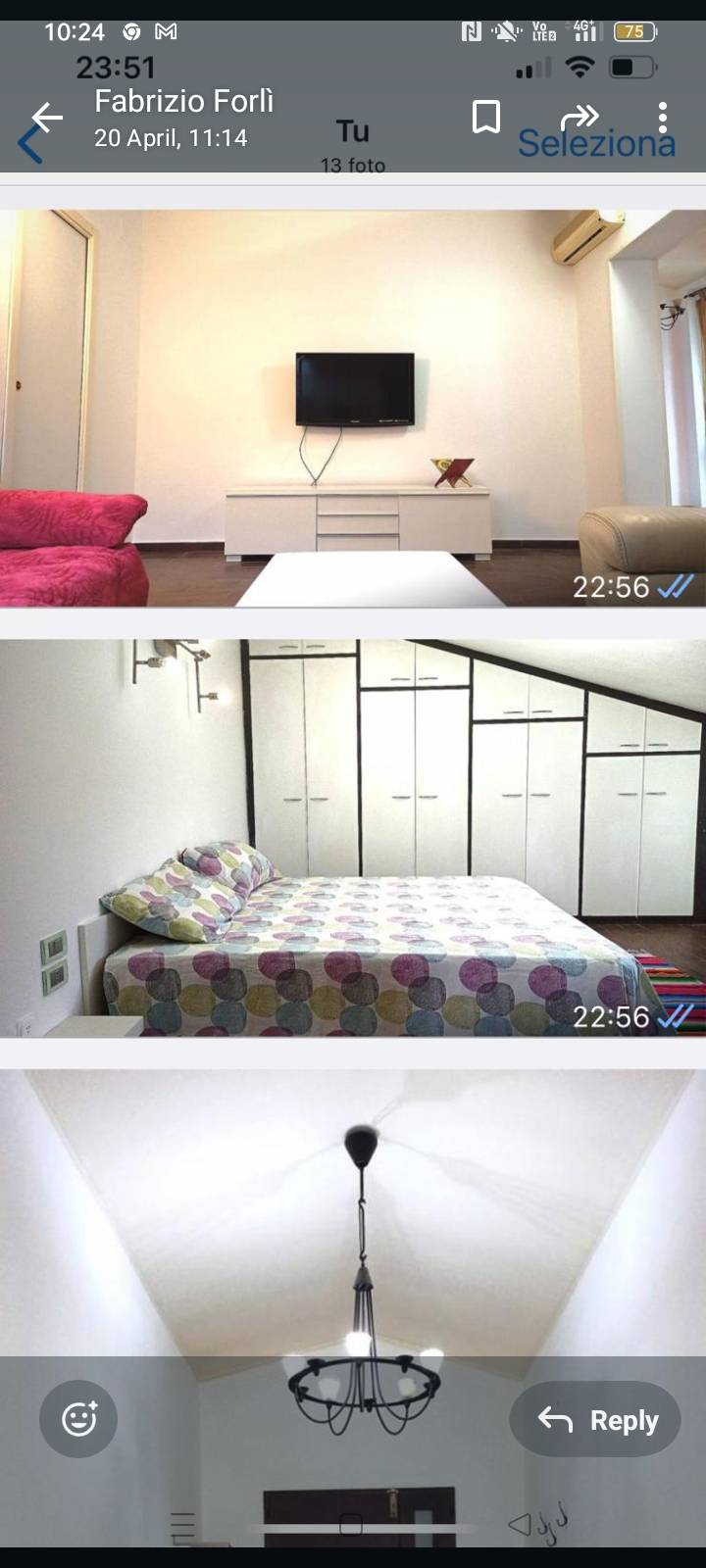Open the chandelier ceiling photo
706x1568 pixels.
(353, 1215)
